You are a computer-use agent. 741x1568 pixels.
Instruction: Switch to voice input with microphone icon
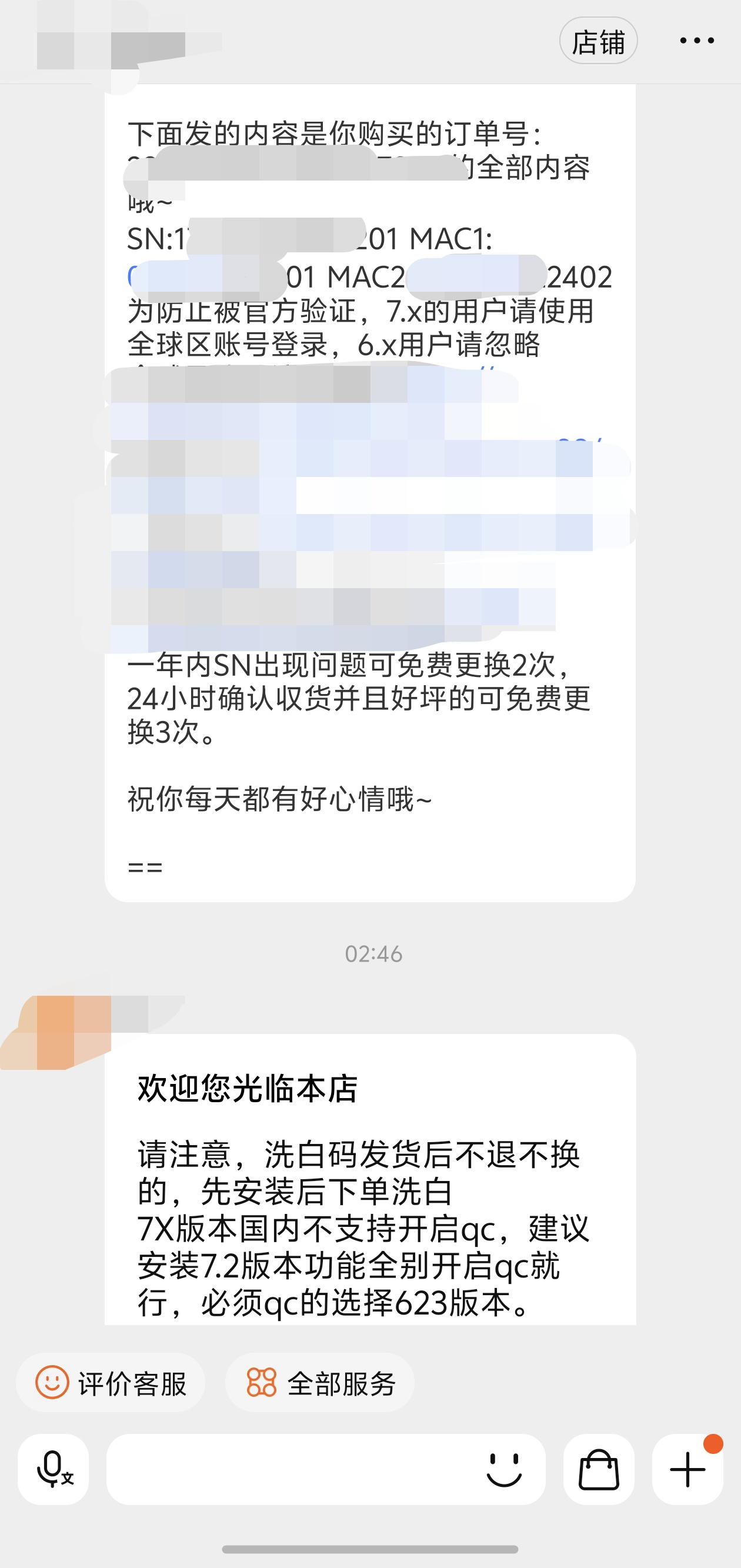tap(53, 1469)
